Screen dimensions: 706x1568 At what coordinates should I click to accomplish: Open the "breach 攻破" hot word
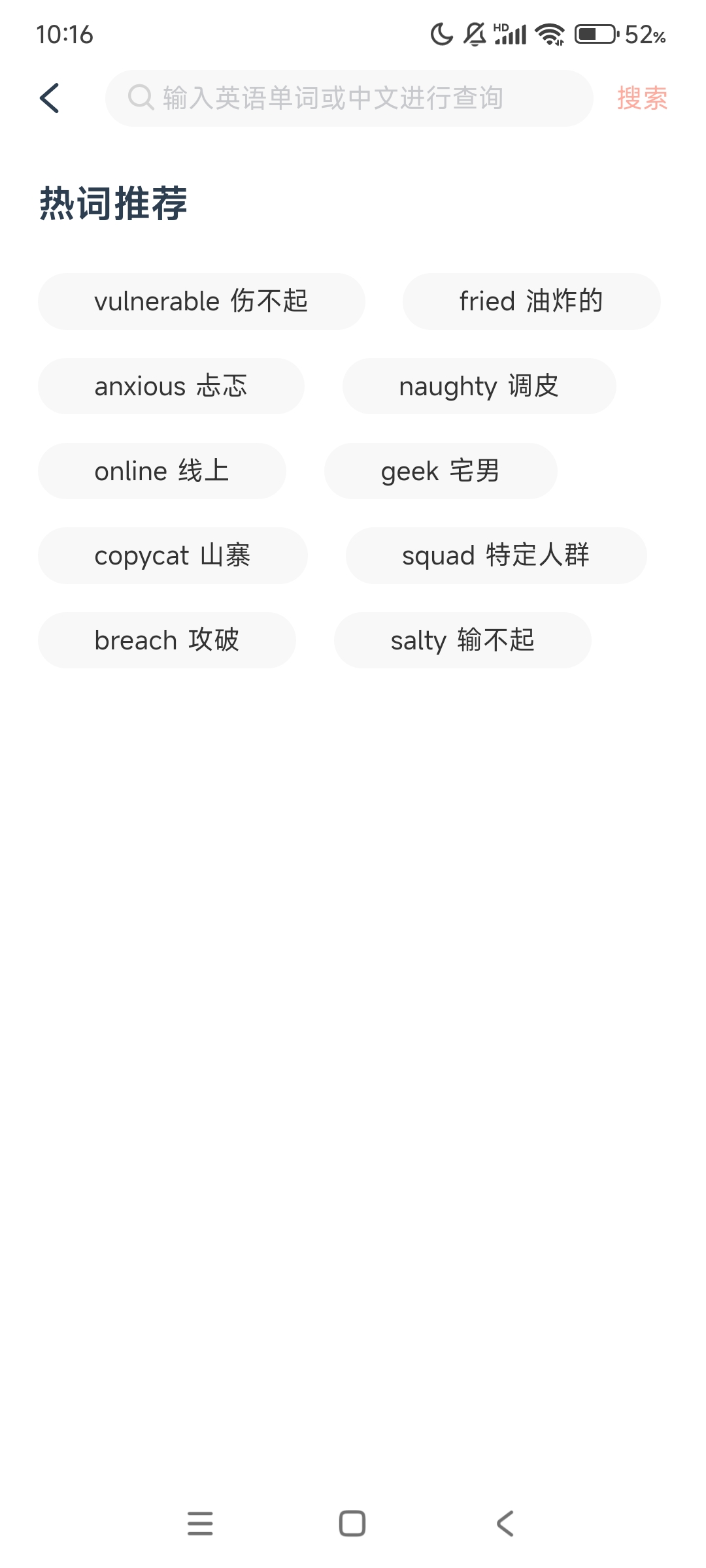tap(167, 640)
